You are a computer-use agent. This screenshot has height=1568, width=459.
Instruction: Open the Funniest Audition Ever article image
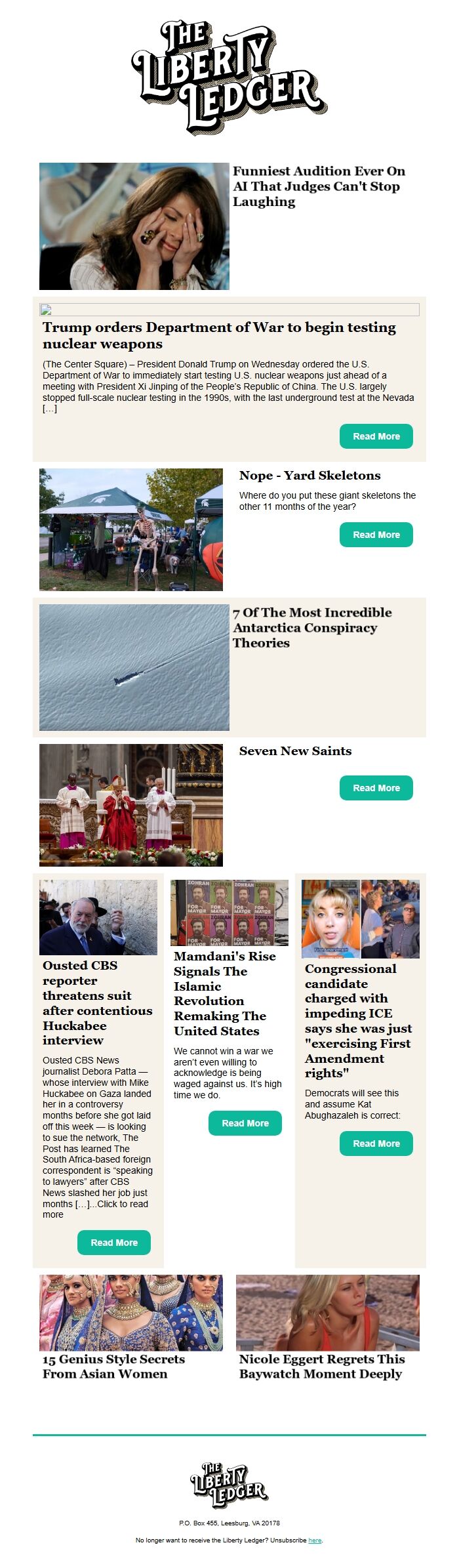pos(134,226)
